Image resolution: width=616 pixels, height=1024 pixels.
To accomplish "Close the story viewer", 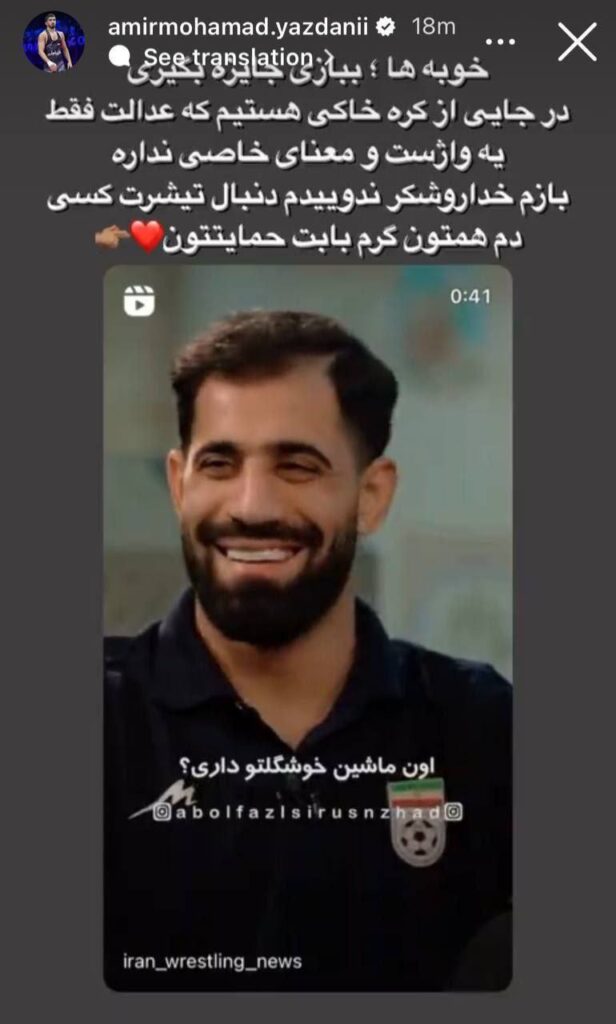I will (577, 43).
